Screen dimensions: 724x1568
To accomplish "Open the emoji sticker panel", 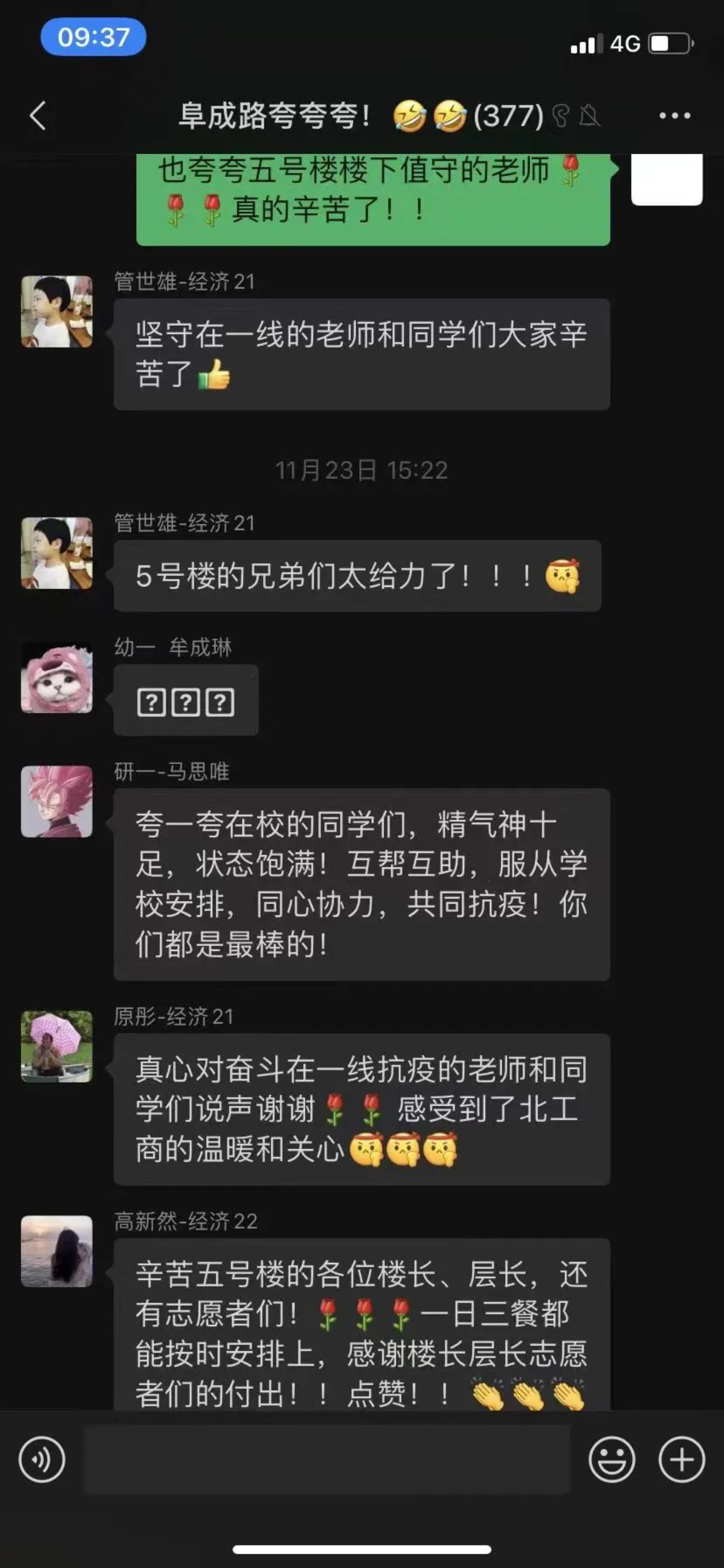I will coord(612,1460).
